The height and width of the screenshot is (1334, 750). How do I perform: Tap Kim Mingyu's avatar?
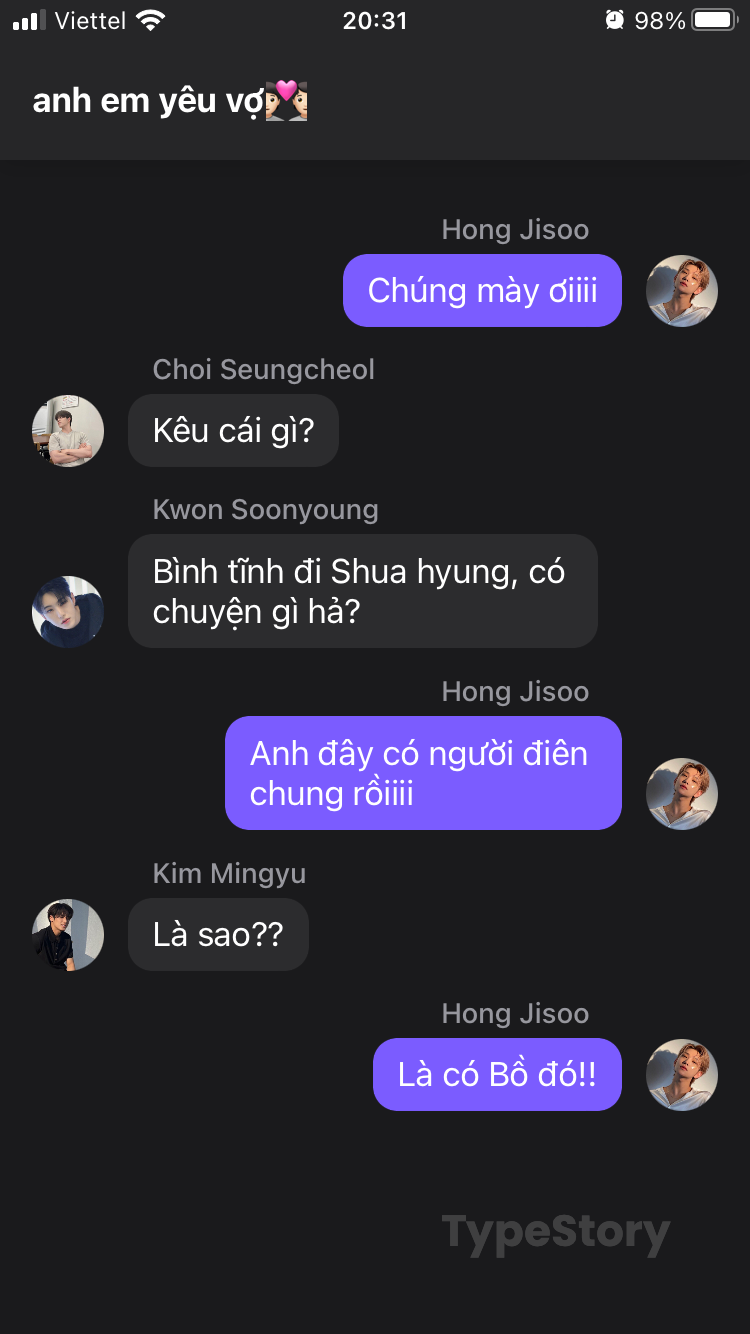pos(68,935)
